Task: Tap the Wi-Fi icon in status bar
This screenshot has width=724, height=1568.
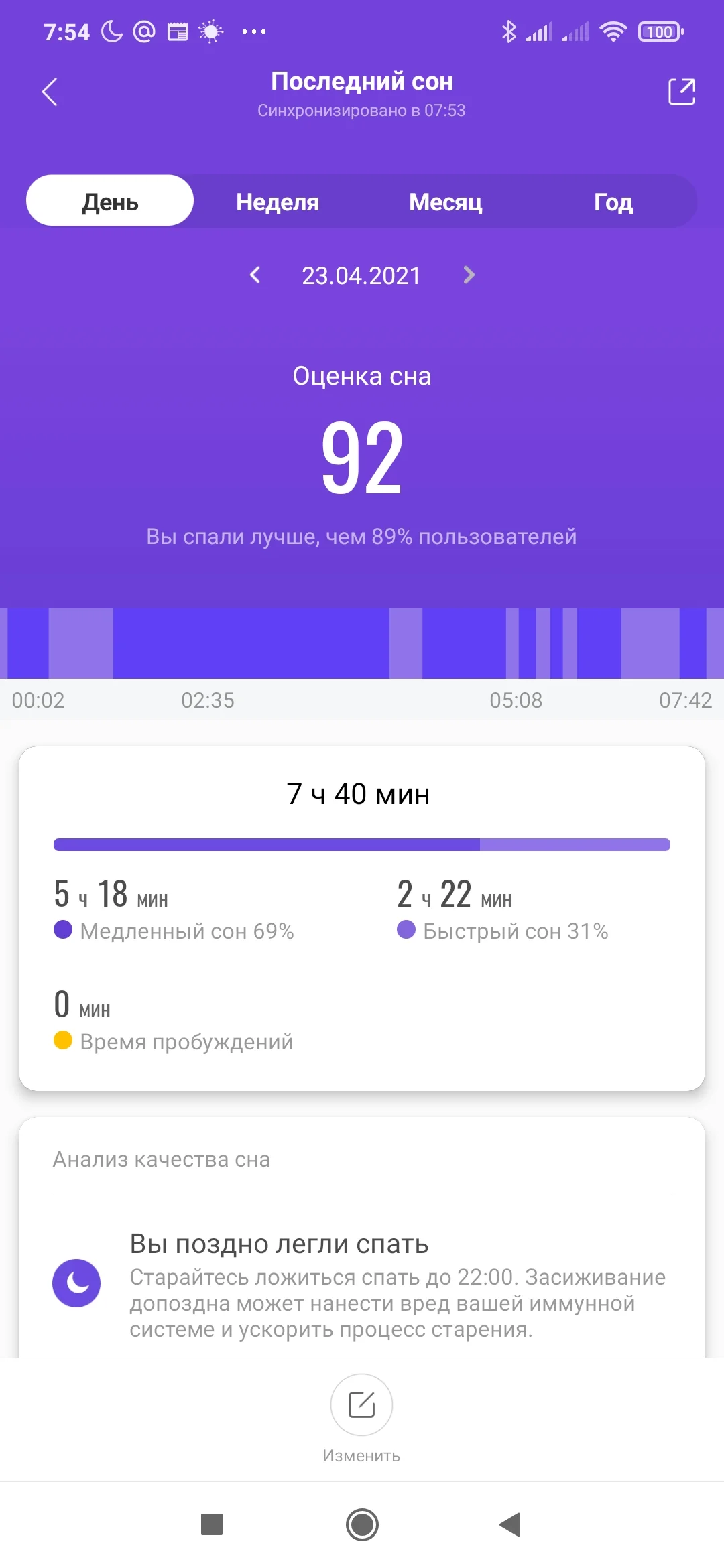Action: 612,30
